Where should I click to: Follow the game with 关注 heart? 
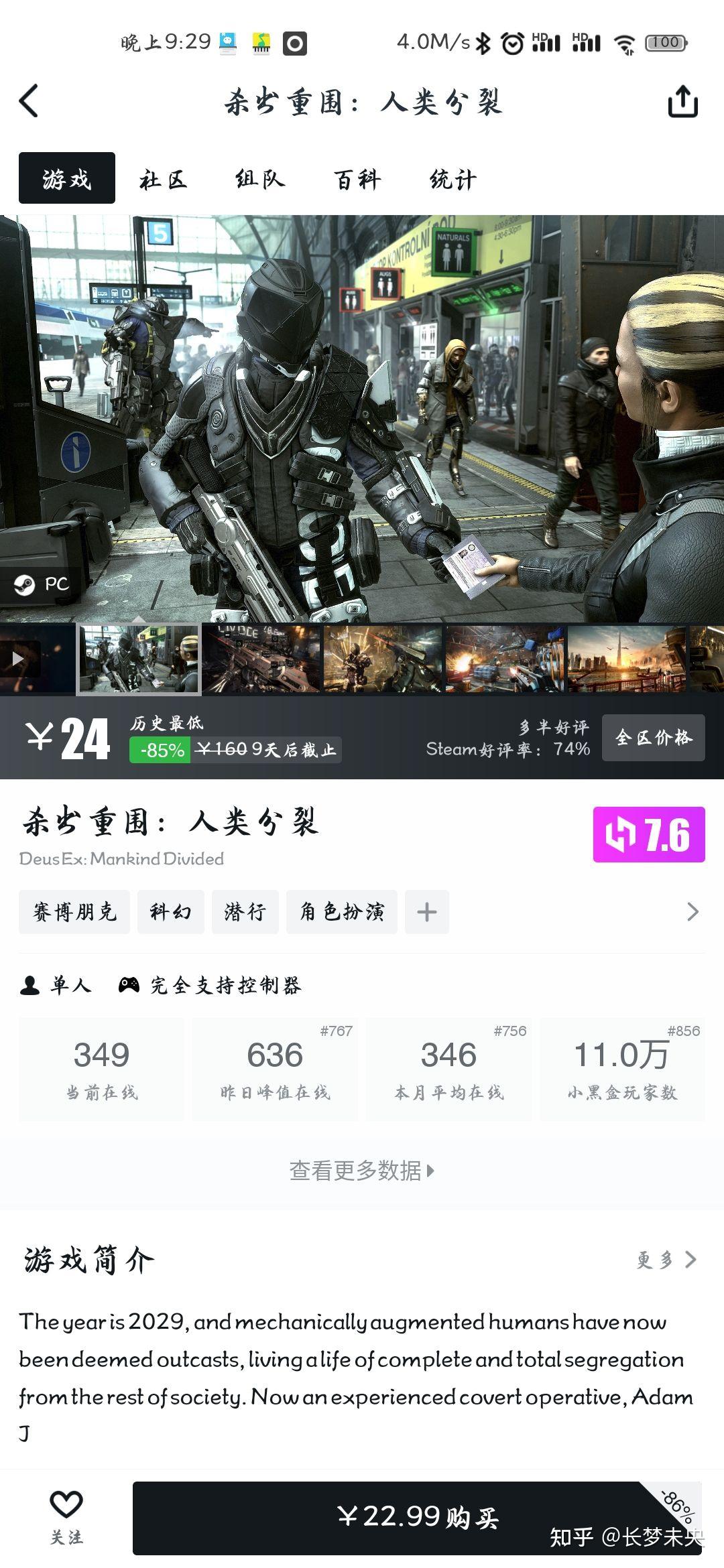pyautogui.click(x=66, y=1517)
